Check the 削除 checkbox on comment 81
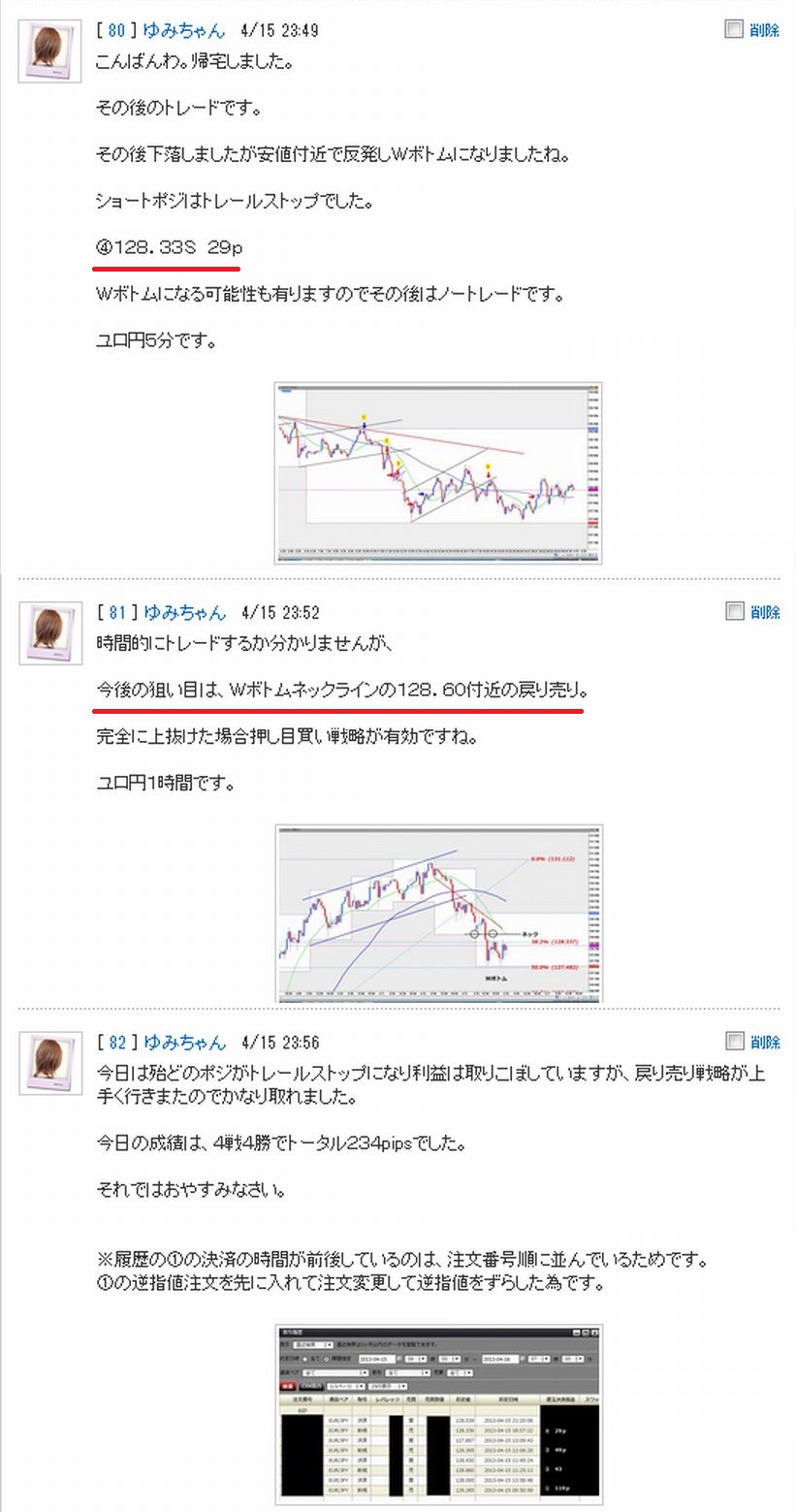This screenshot has height=1512, width=796. [x=734, y=612]
